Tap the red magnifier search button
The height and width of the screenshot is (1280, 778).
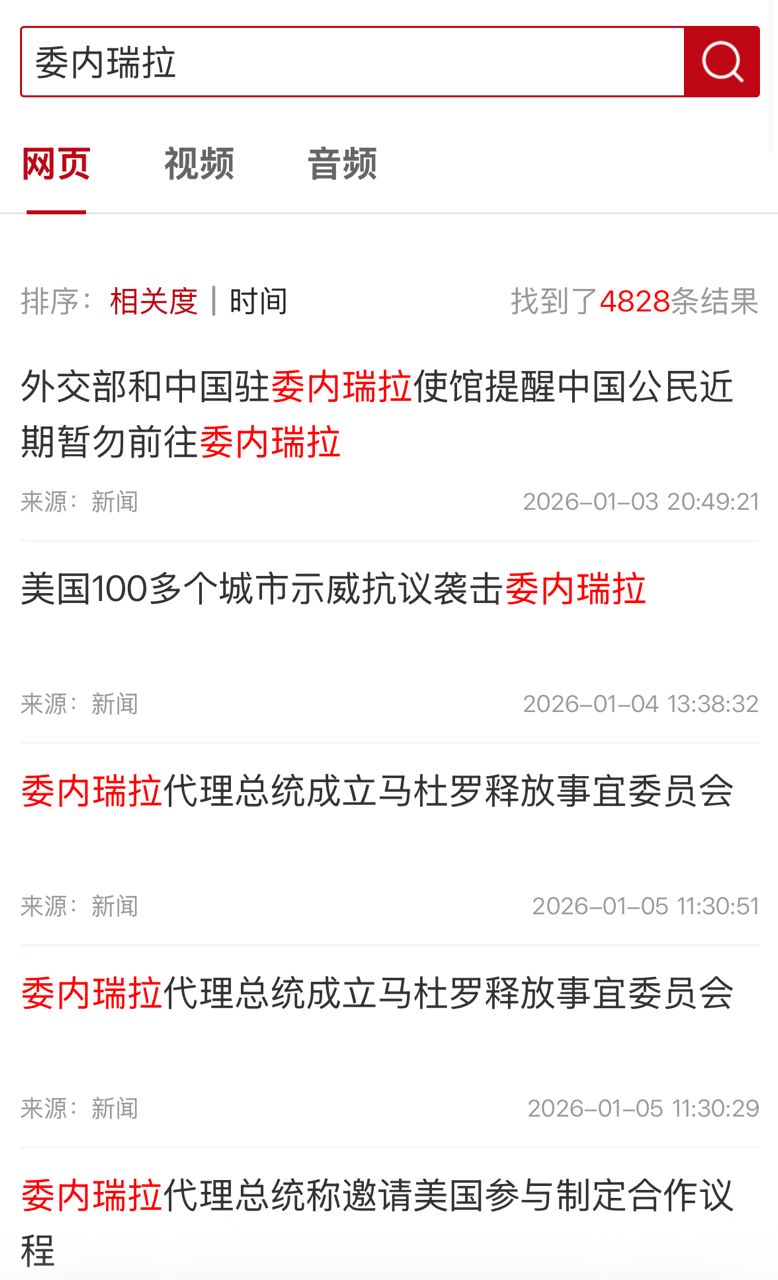[722, 62]
